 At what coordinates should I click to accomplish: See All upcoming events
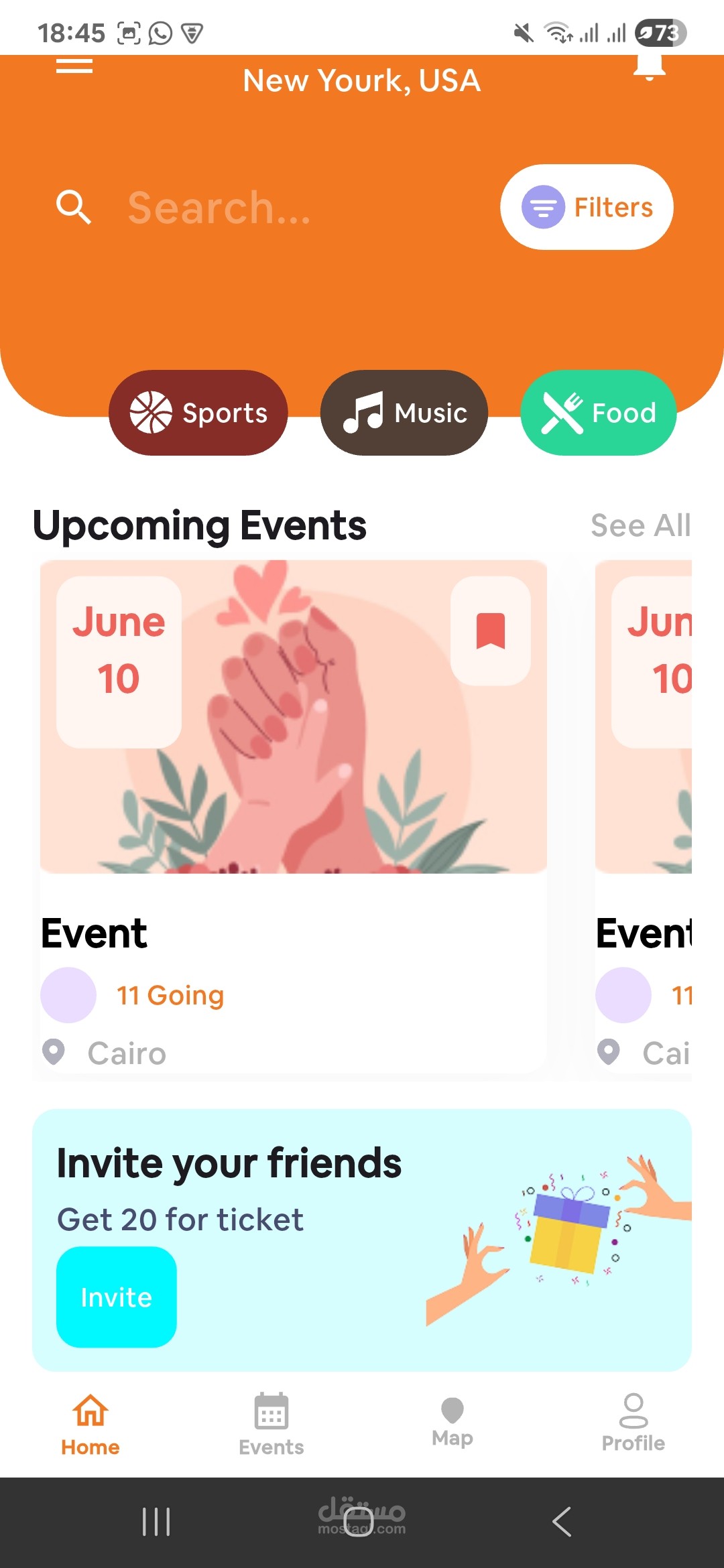pos(640,525)
